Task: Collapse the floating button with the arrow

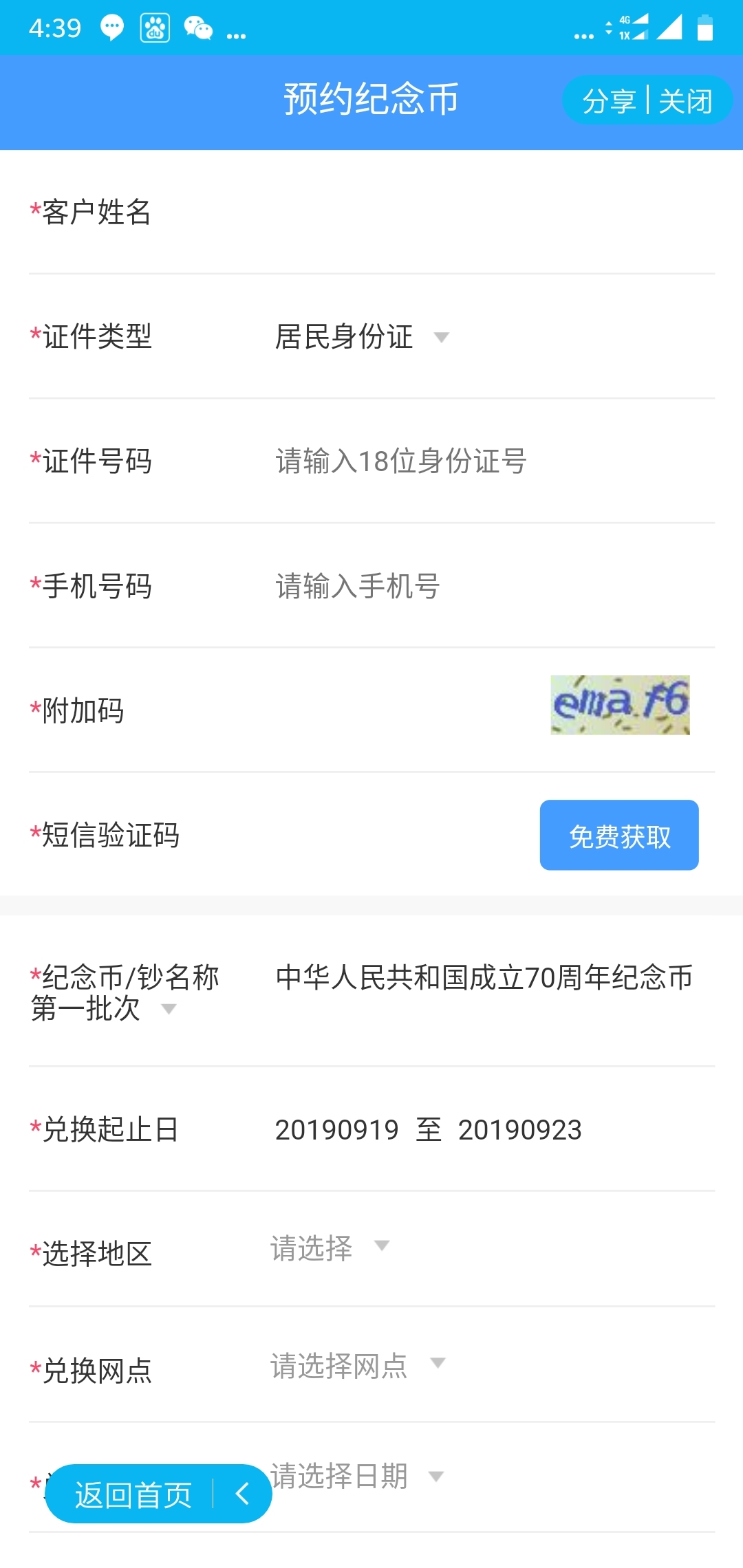Action: 242,1494
